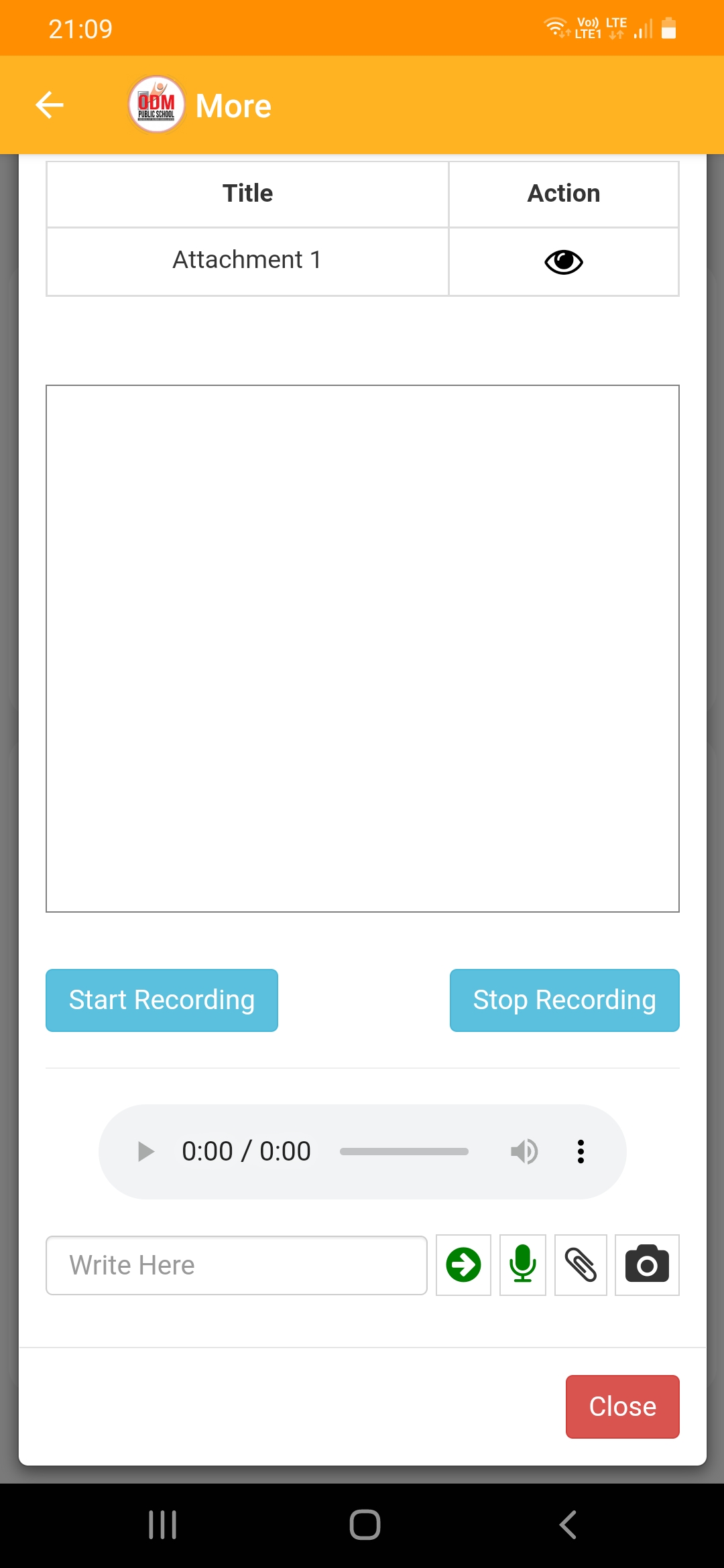Tap Stop Recording button
The height and width of the screenshot is (1568, 724).
click(564, 1000)
